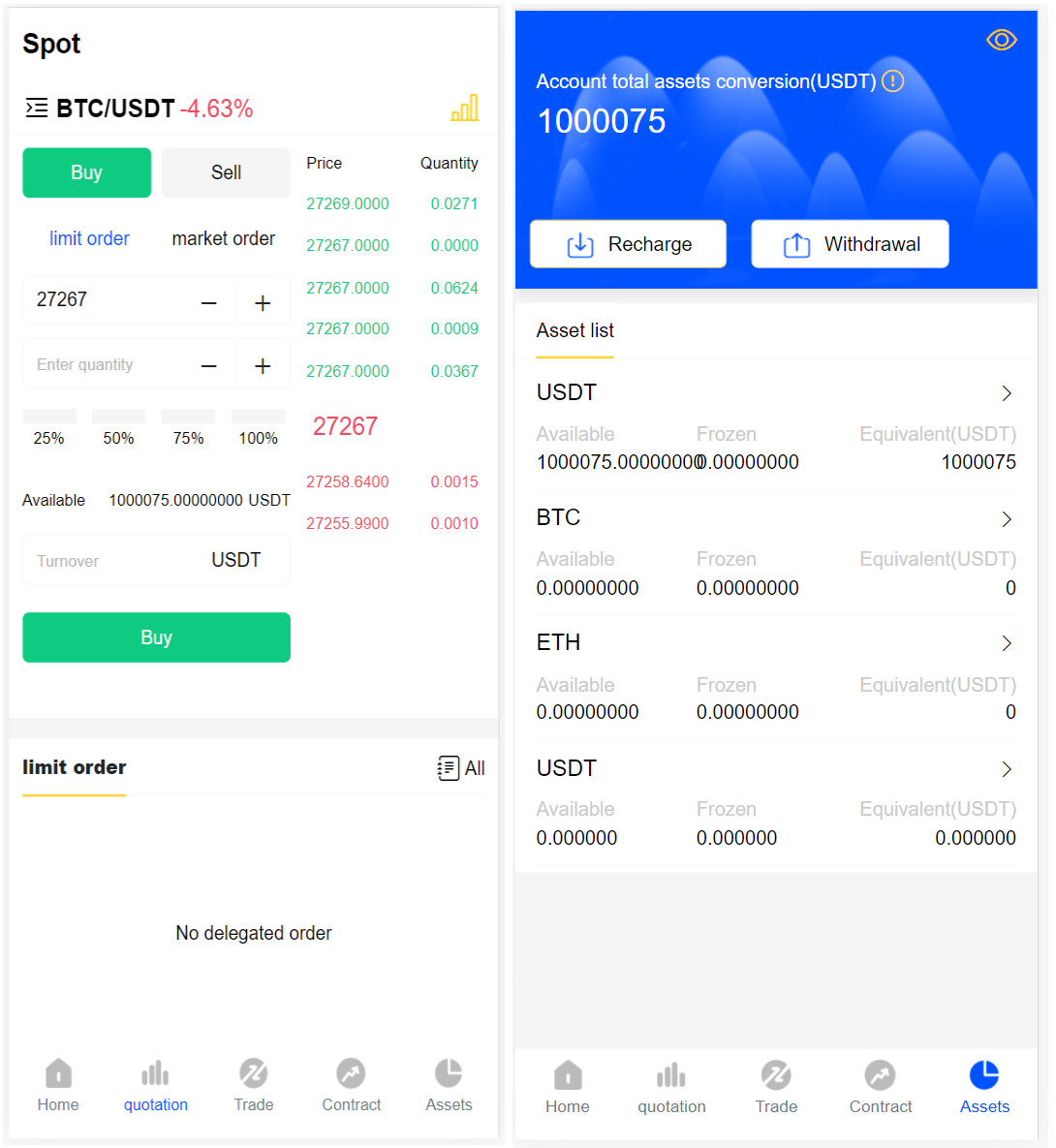The height and width of the screenshot is (1148, 1056).
Task: Switch to the Sell tab
Action: [x=226, y=172]
